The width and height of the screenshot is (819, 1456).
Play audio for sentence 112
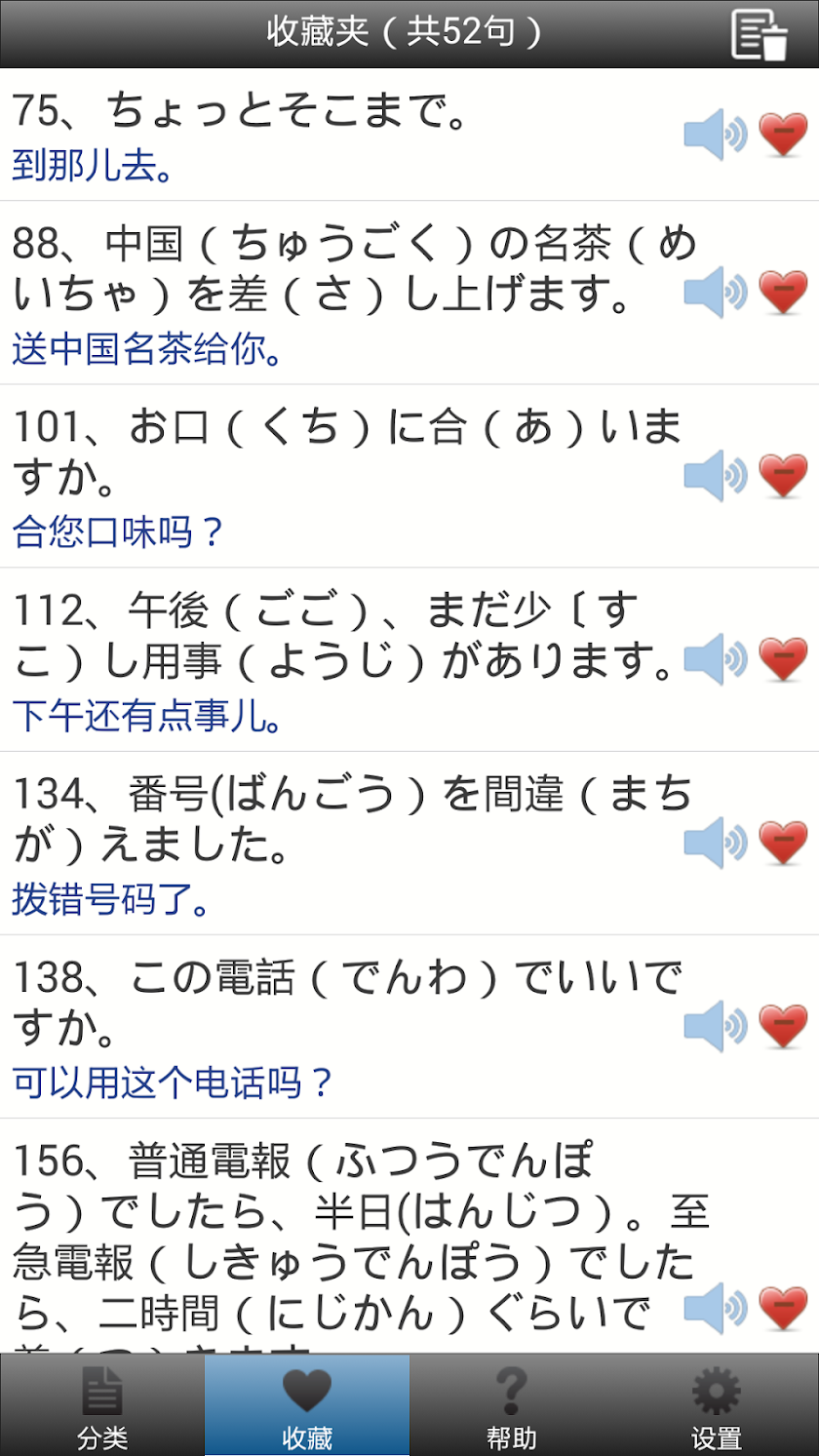(x=715, y=658)
